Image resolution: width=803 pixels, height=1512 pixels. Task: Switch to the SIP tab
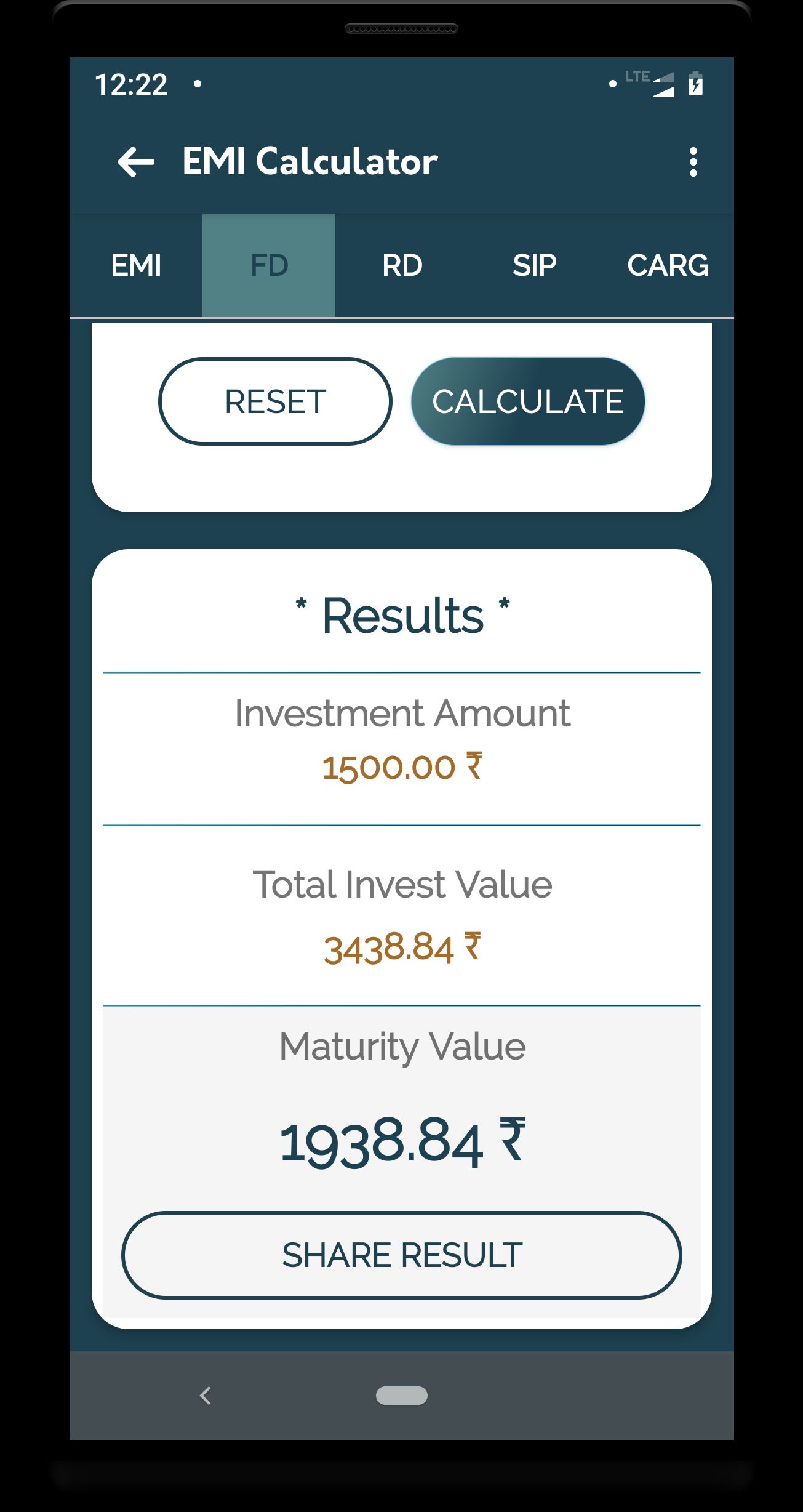point(534,265)
